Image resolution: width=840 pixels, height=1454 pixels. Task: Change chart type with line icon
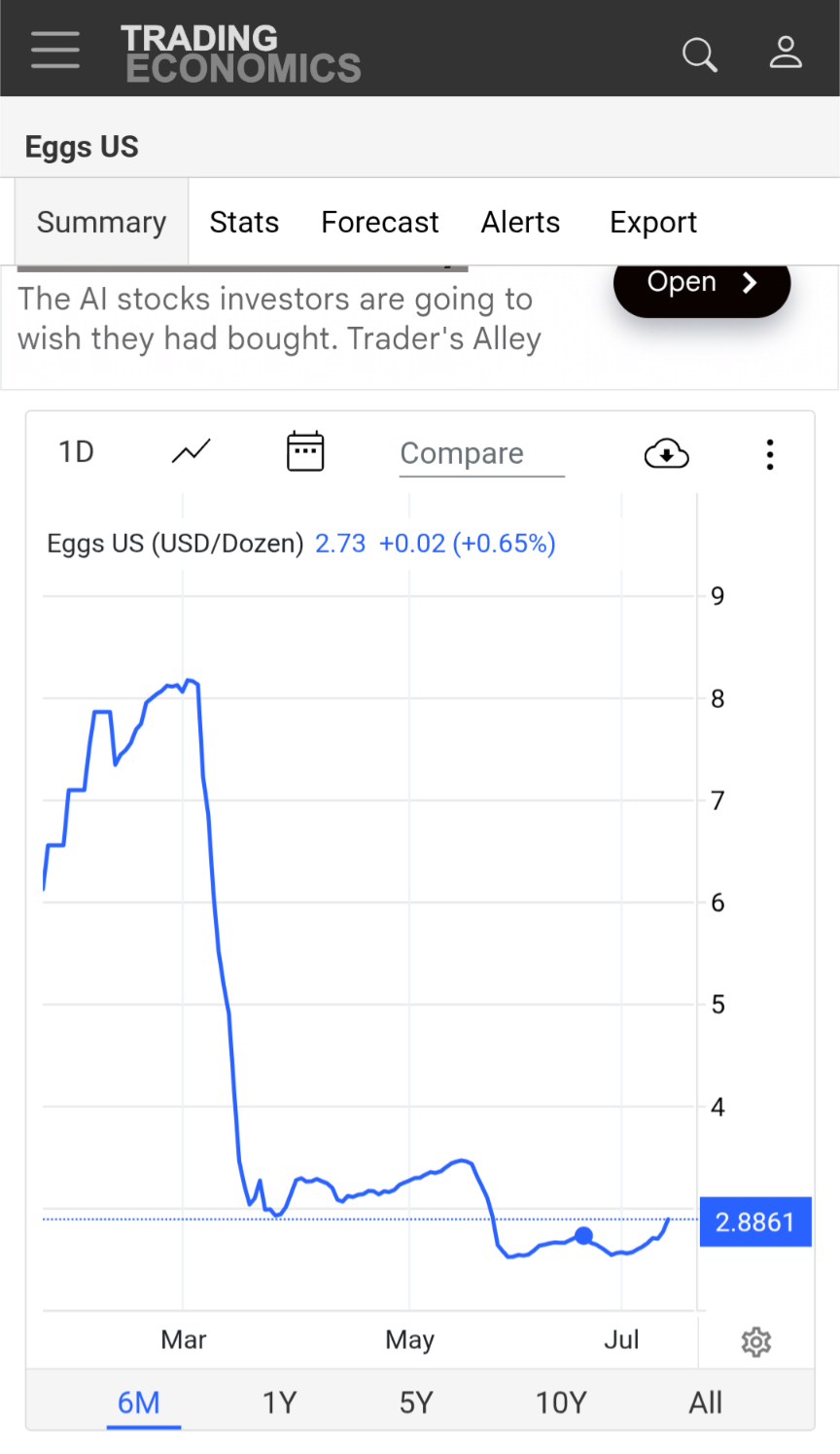point(192,451)
